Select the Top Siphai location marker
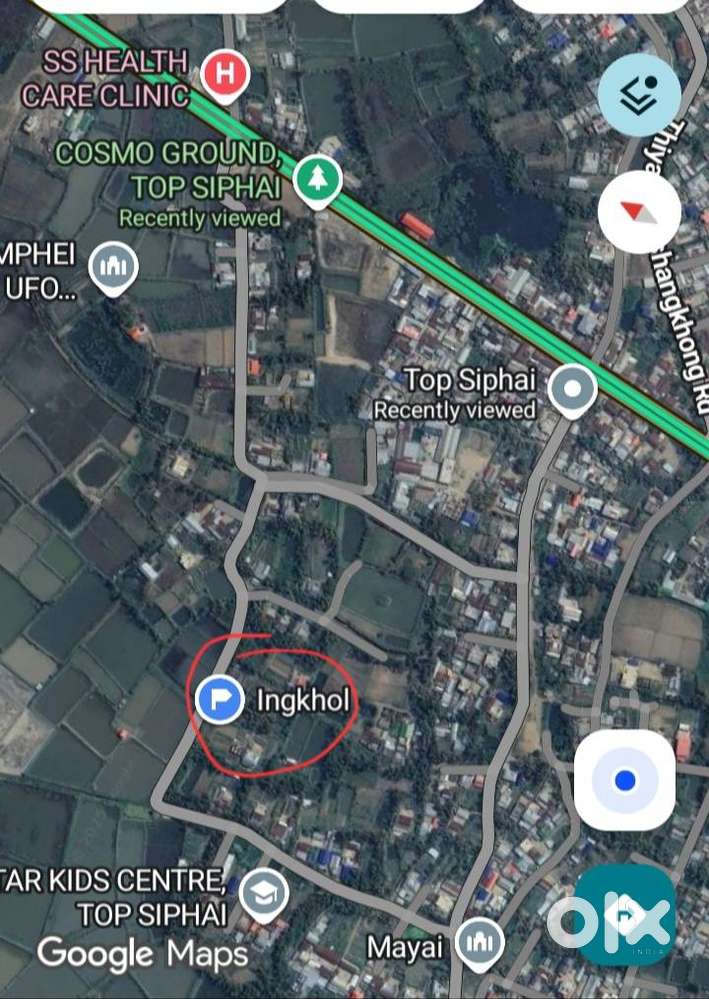709x999 pixels. point(573,389)
